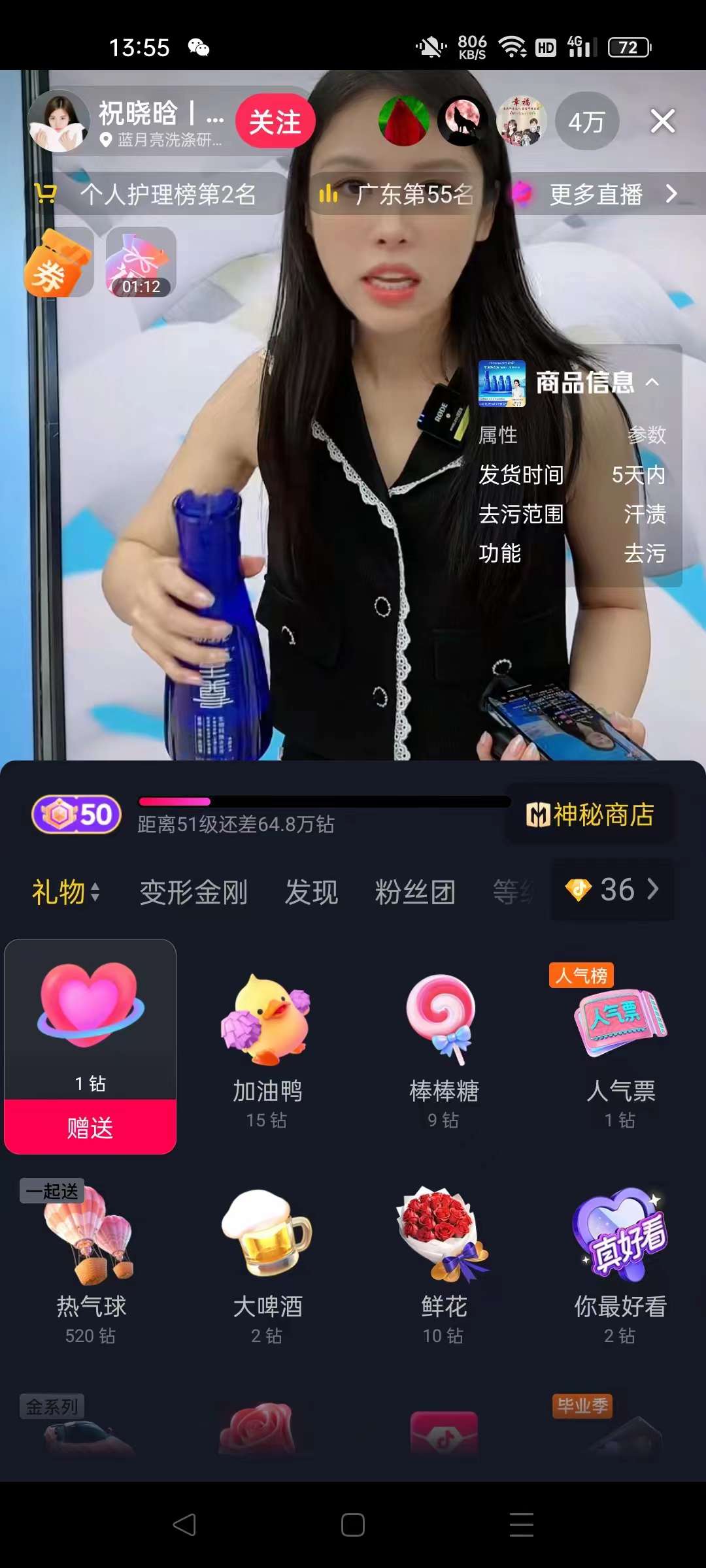Switch to the 发现 tab
The image size is (706, 1568).
click(311, 892)
